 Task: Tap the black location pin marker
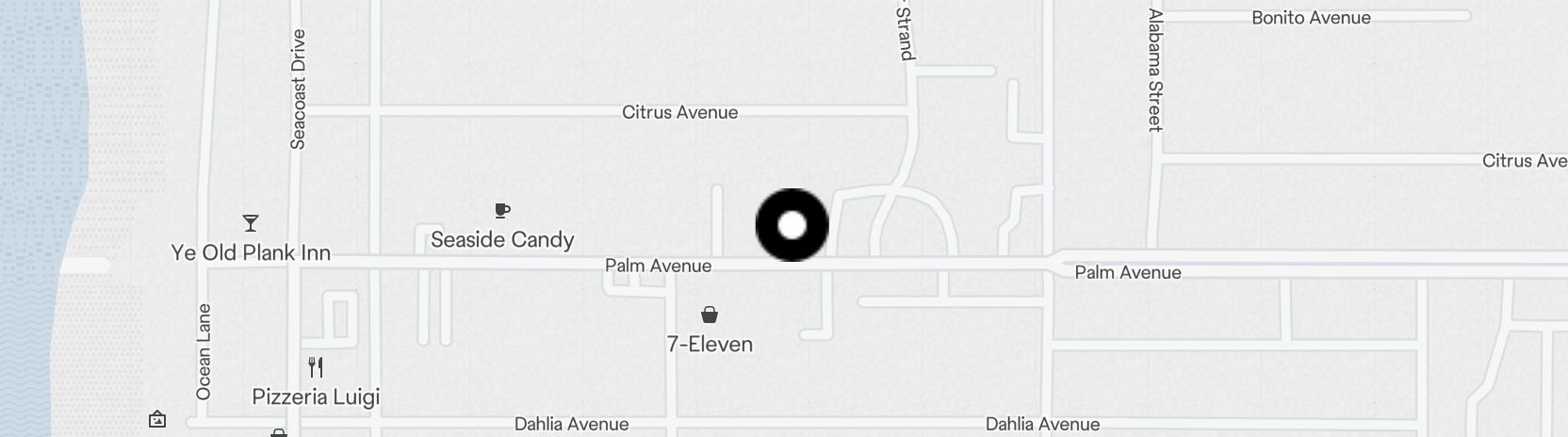pos(792,225)
